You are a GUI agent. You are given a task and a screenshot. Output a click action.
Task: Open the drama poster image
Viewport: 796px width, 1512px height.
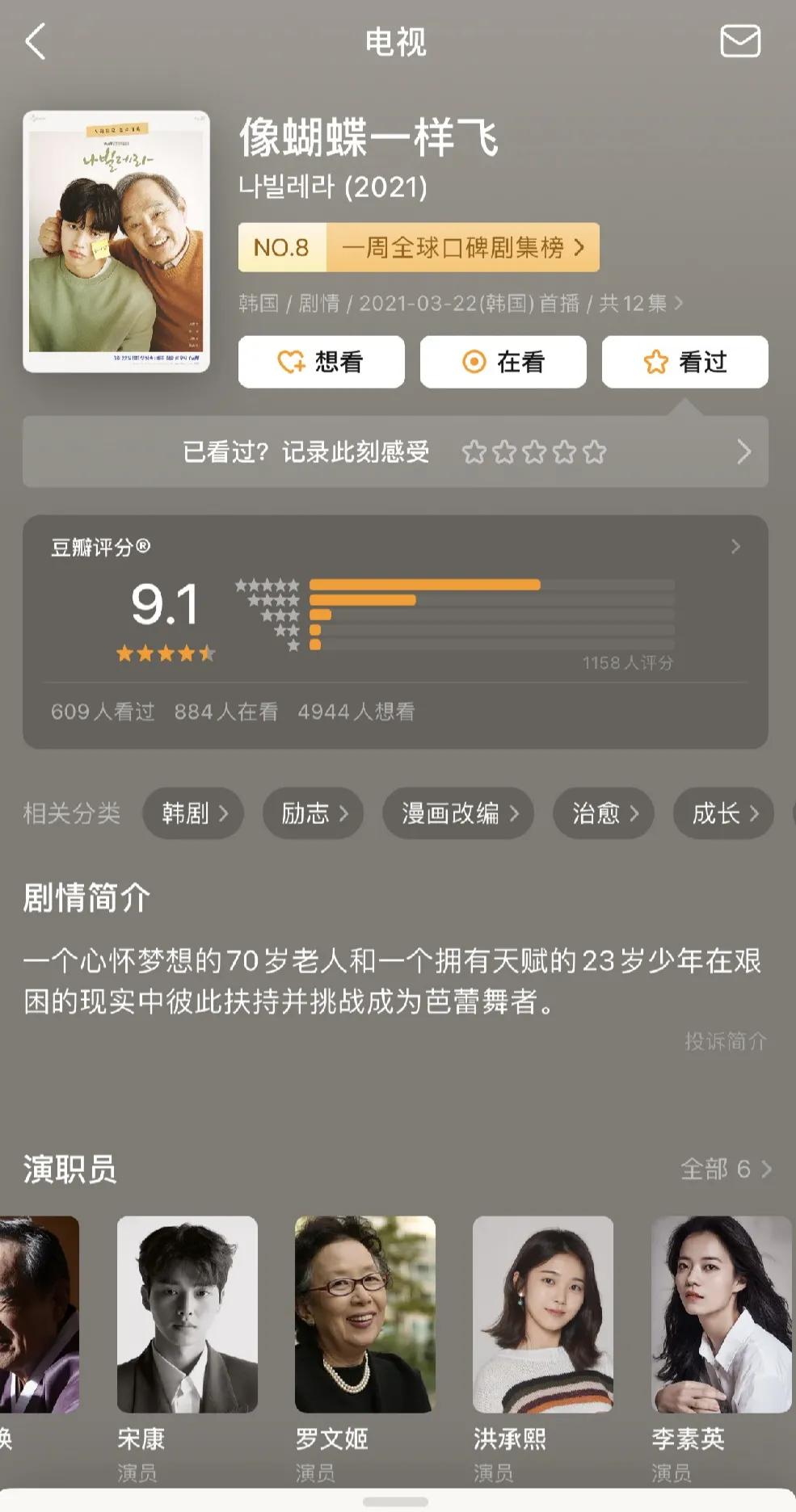(116, 241)
